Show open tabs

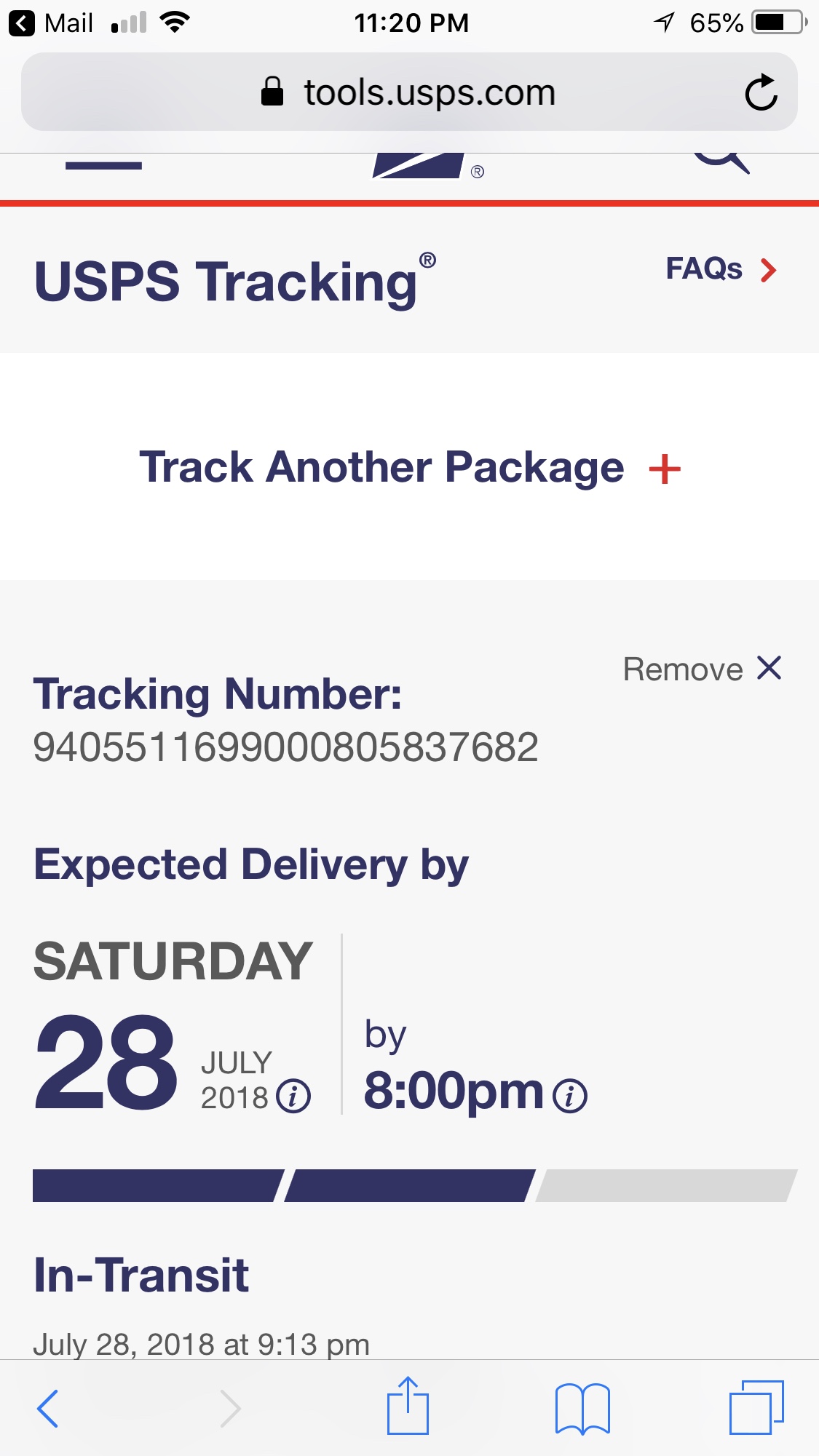click(756, 1408)
